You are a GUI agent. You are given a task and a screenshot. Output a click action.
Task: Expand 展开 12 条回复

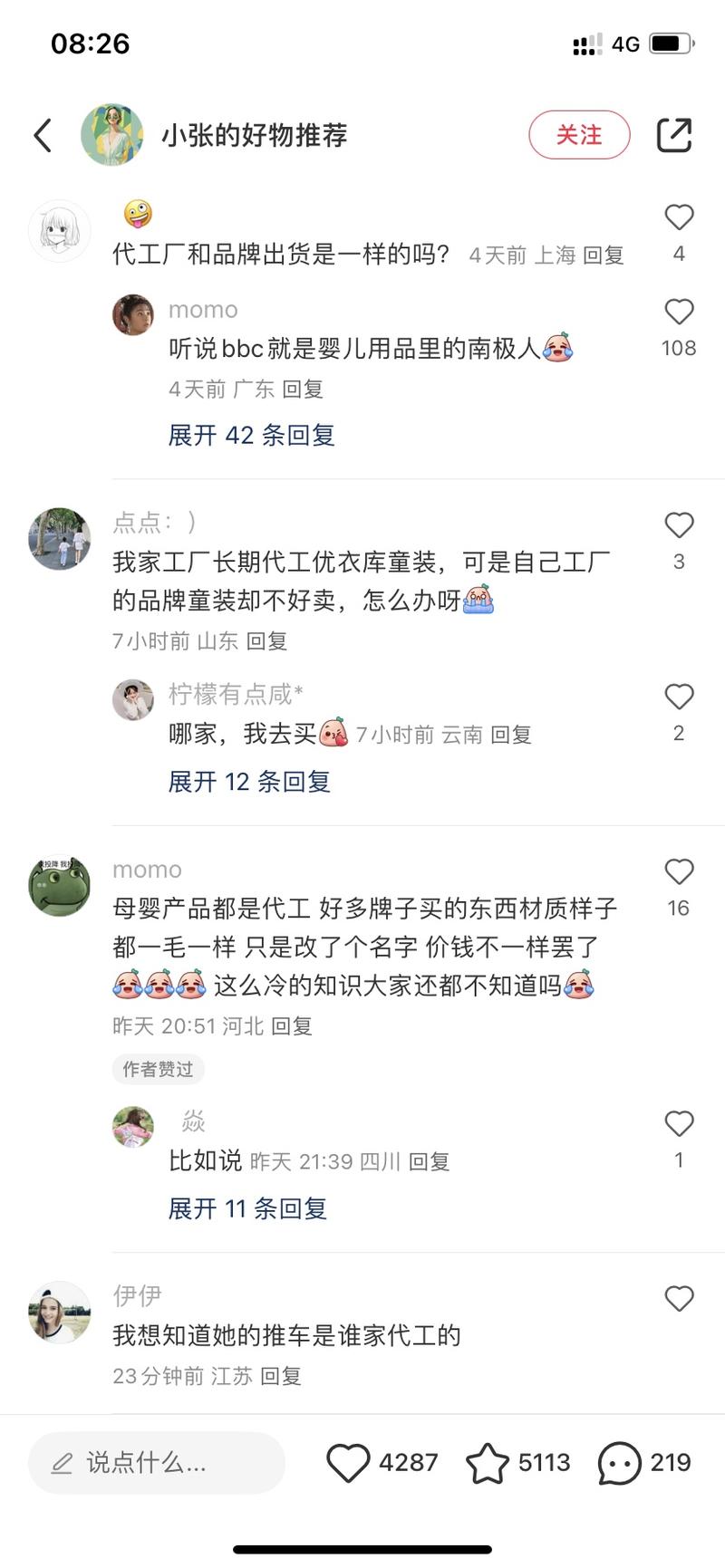pyautogui.click(x=249, y=781)
